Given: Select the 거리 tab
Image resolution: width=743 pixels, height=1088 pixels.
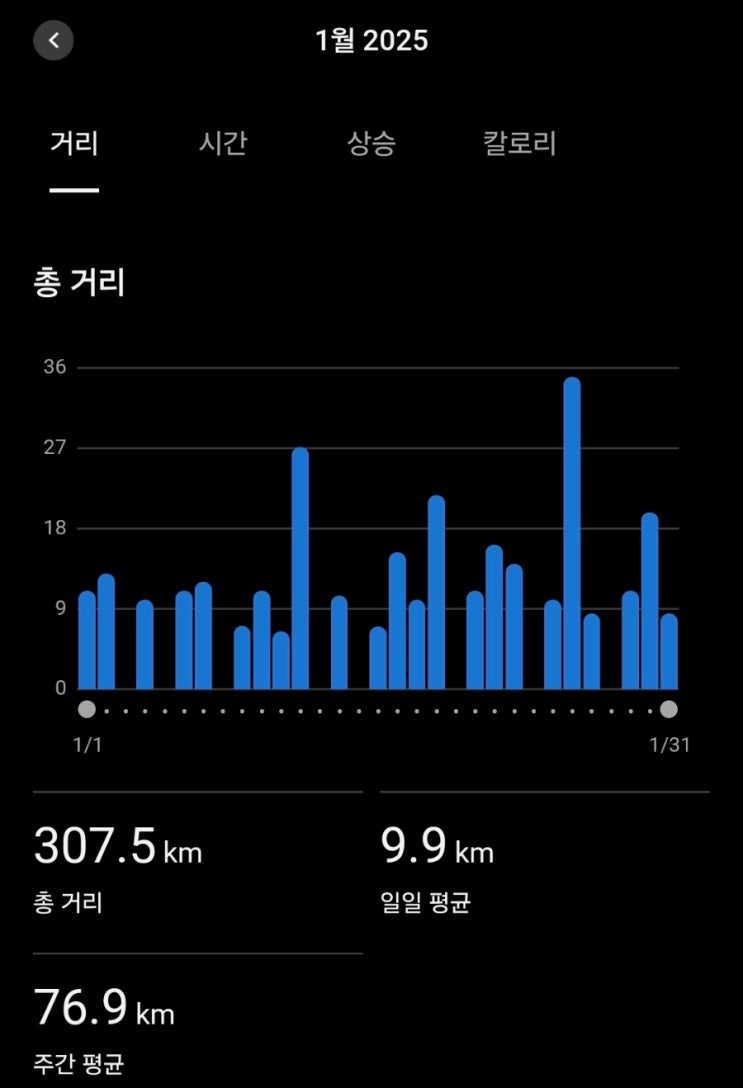Looking at the screenshot, I should 74,144.
